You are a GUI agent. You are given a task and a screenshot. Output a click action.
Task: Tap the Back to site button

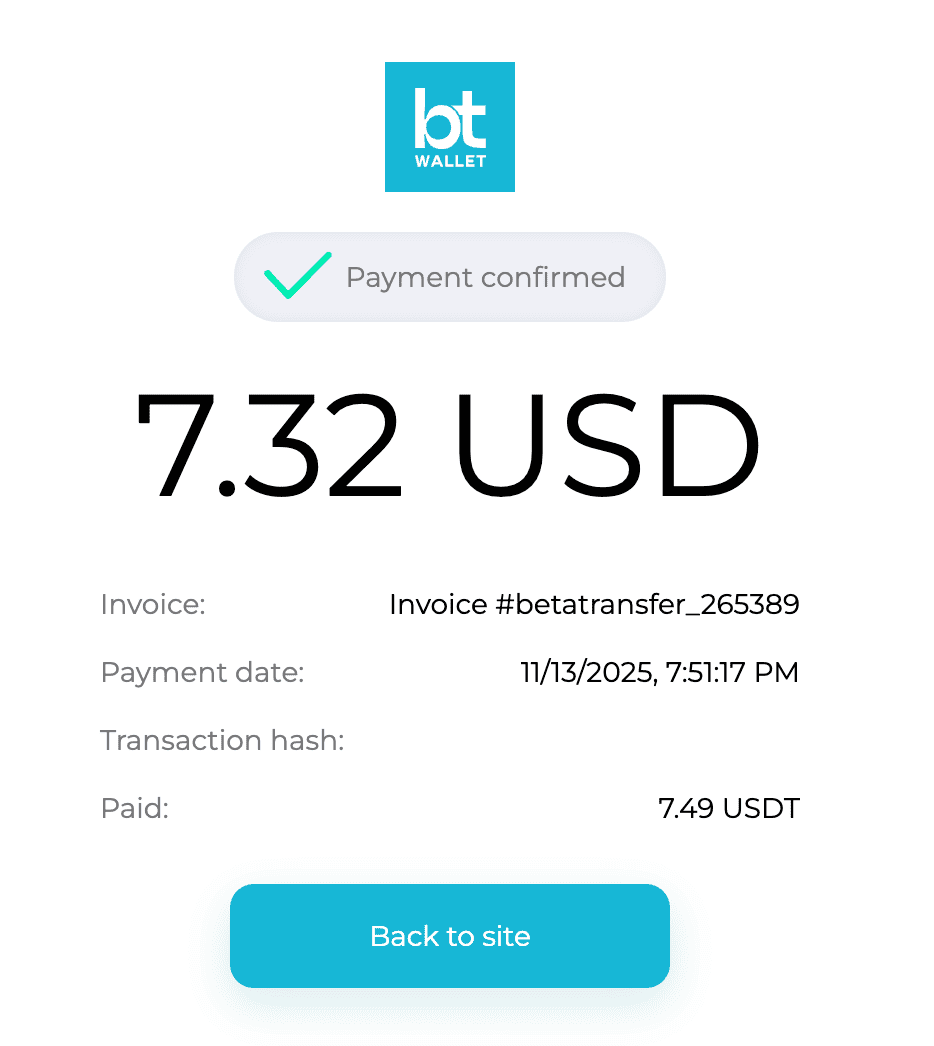[449, 936]
